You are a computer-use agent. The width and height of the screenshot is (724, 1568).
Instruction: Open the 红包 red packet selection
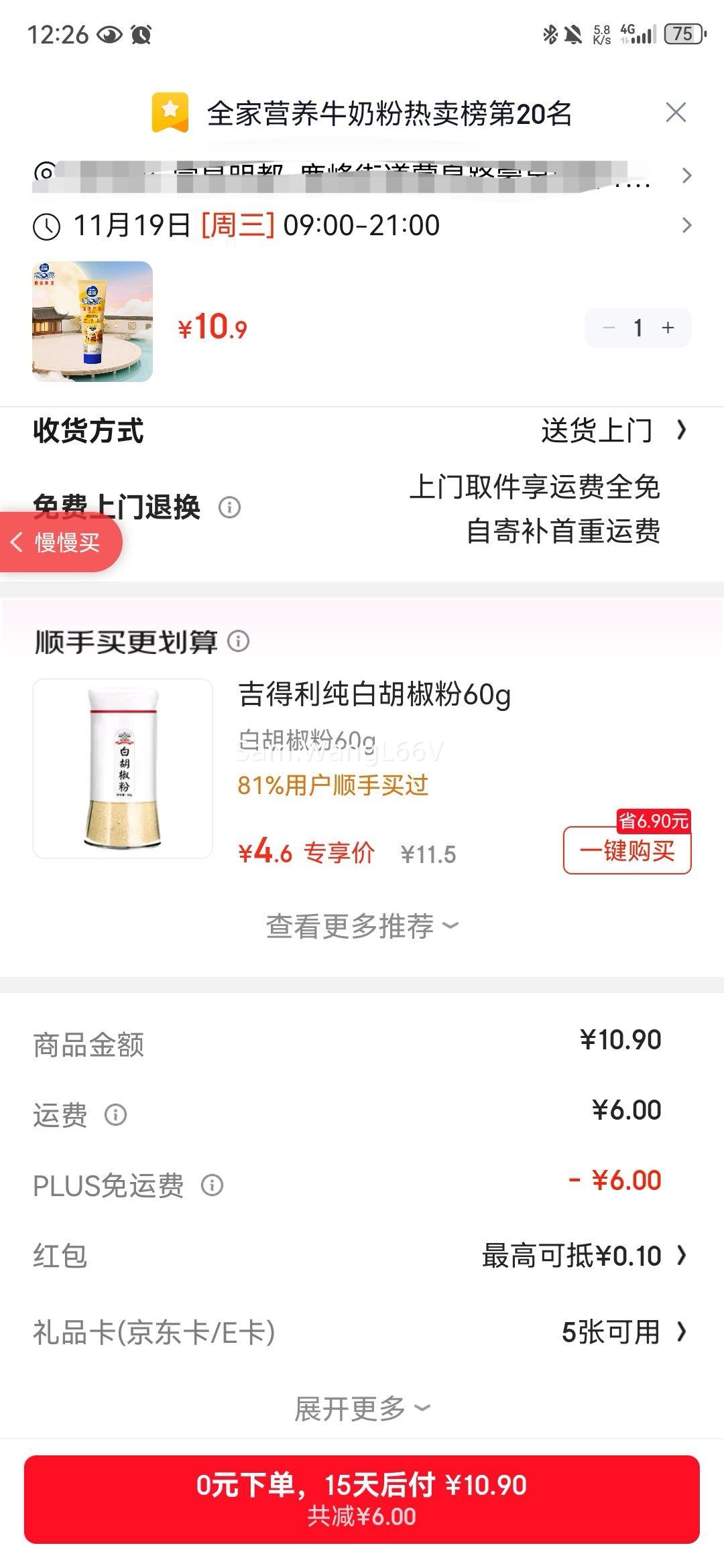tap(685, 1254)
